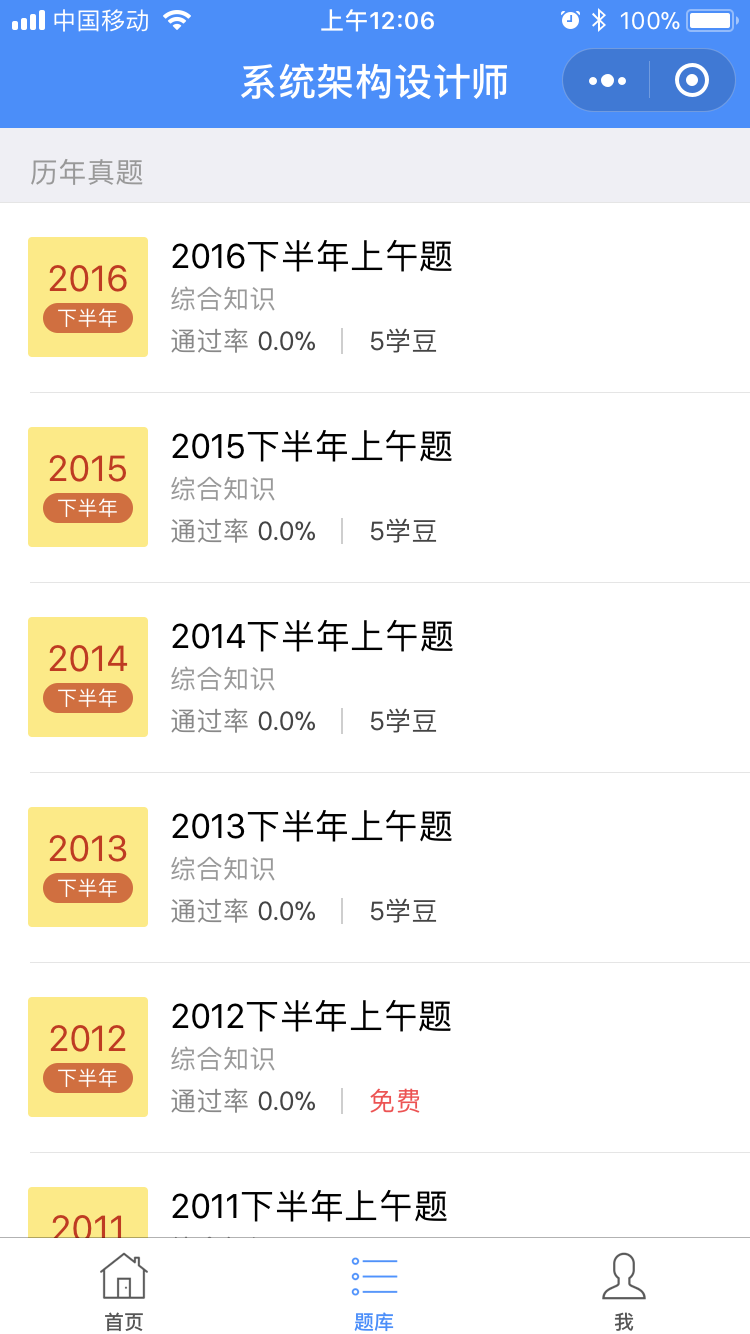Open the mini program more options menu
The width and height of the screenshot is (750, 1334).
coord(607,80)
